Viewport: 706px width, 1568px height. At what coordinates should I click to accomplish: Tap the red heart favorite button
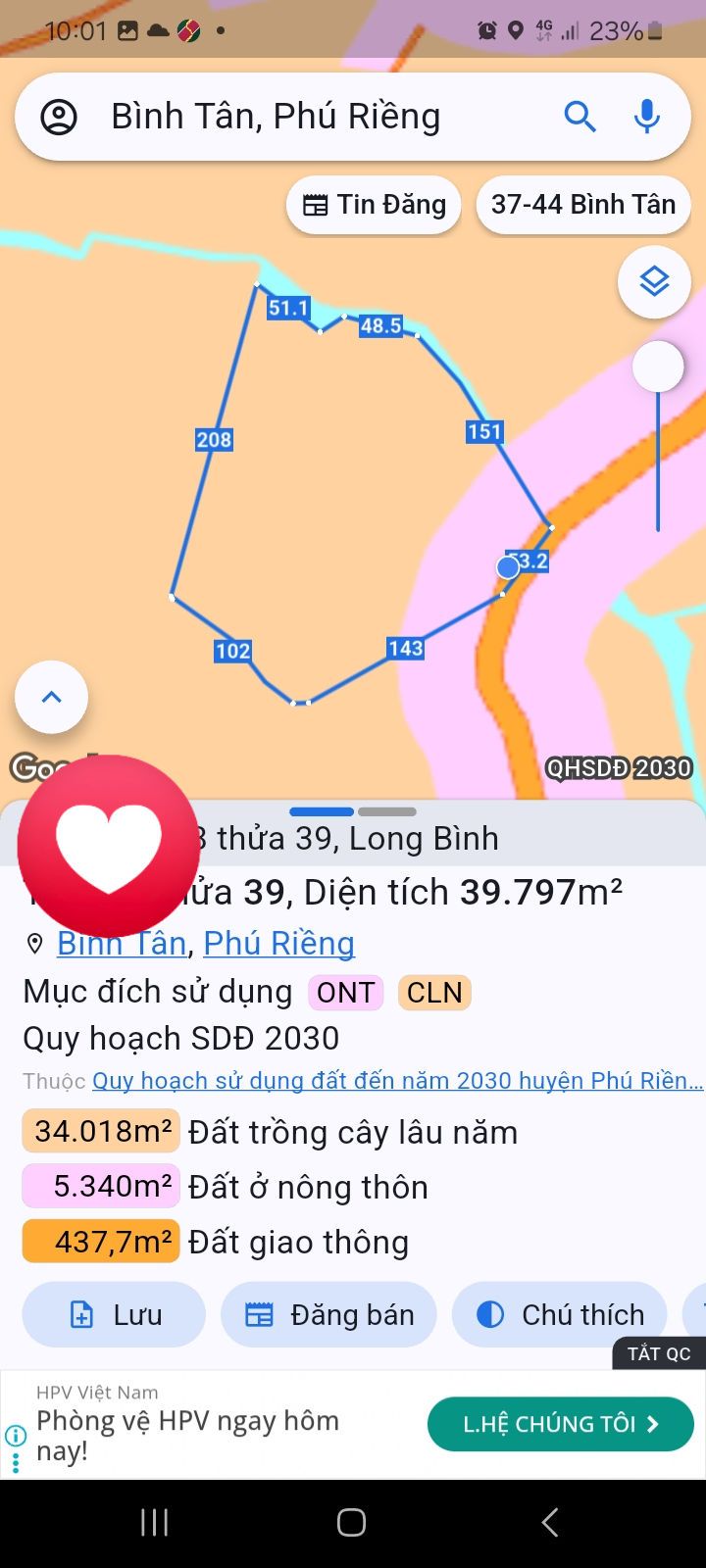click(x=108, y=846)
